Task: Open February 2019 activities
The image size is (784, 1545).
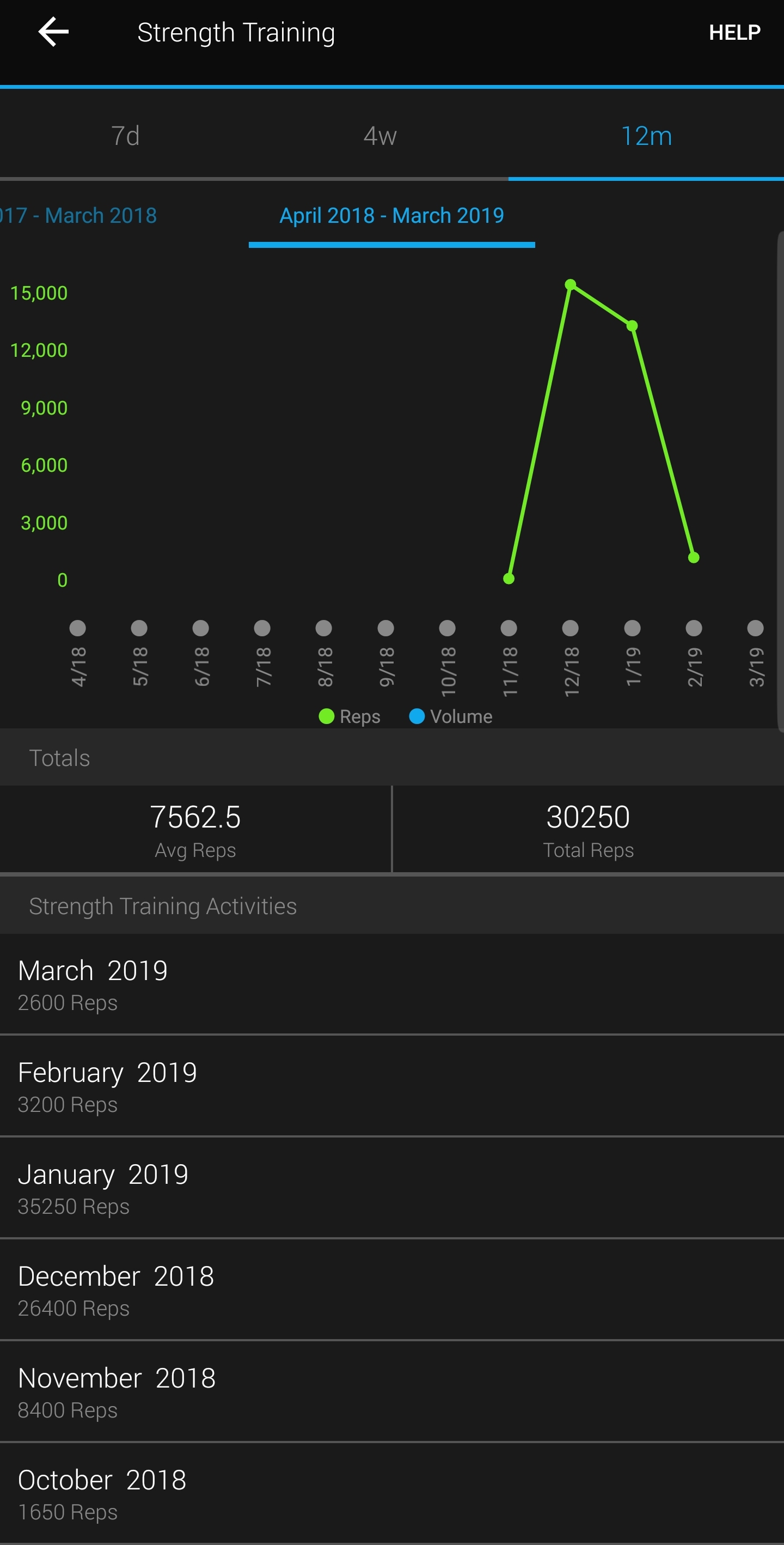Action: [x=392, y=1086]
